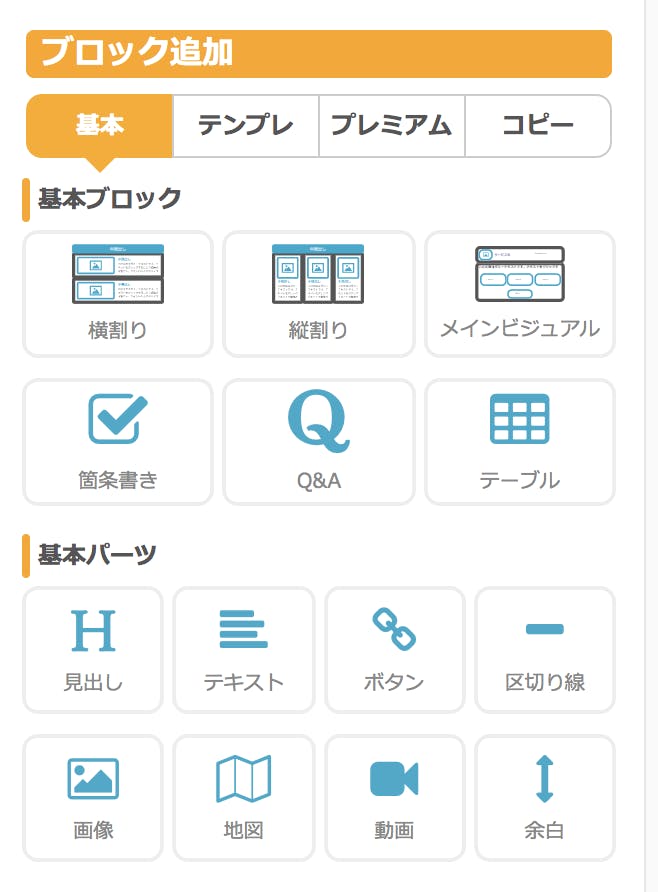The height and width of the screenshot is (892, 658).
Task: Insert a 見出し heading part
Action: [x=93, y=649]
